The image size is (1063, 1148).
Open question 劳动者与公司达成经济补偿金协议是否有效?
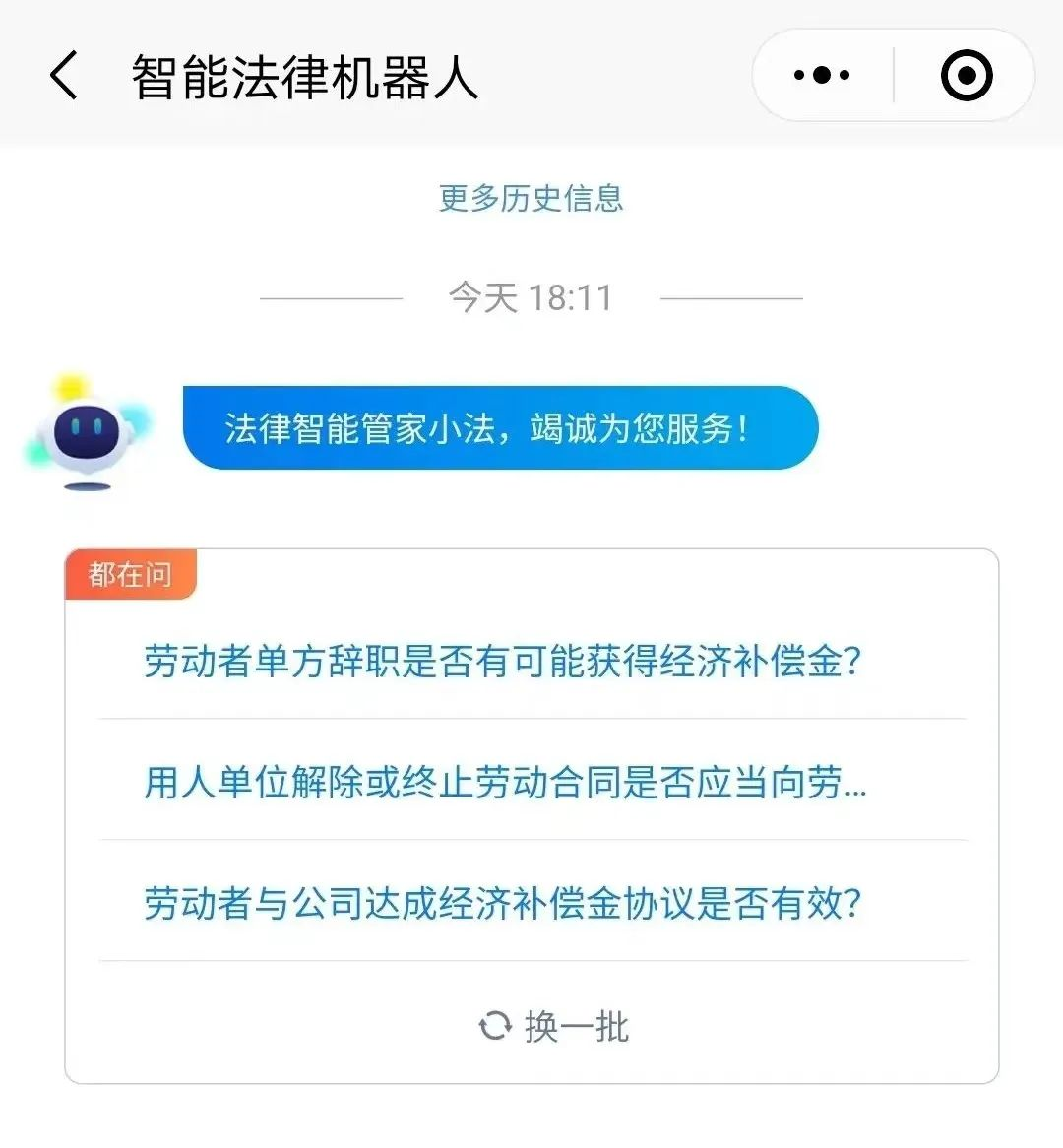coord(503,903)
